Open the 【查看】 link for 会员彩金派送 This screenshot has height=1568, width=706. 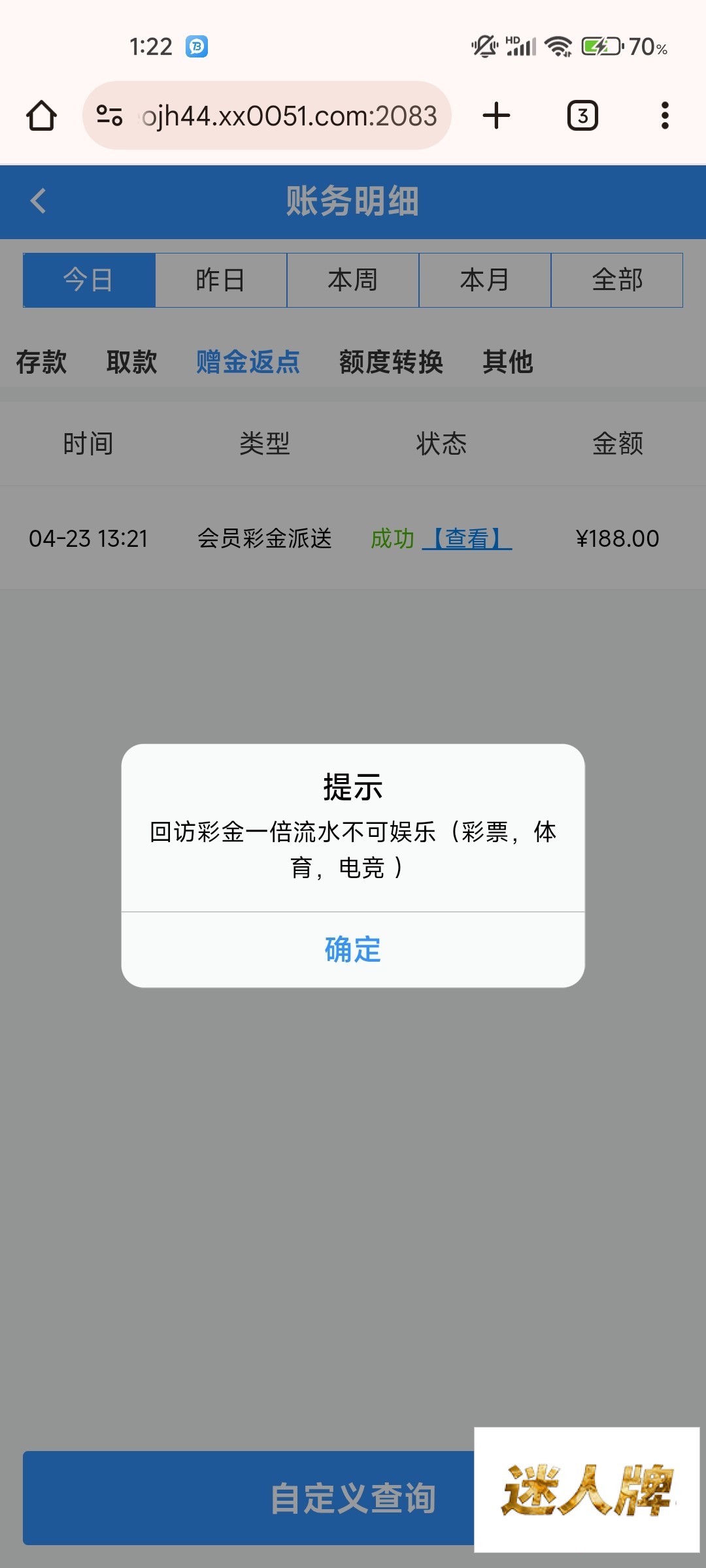467,539
